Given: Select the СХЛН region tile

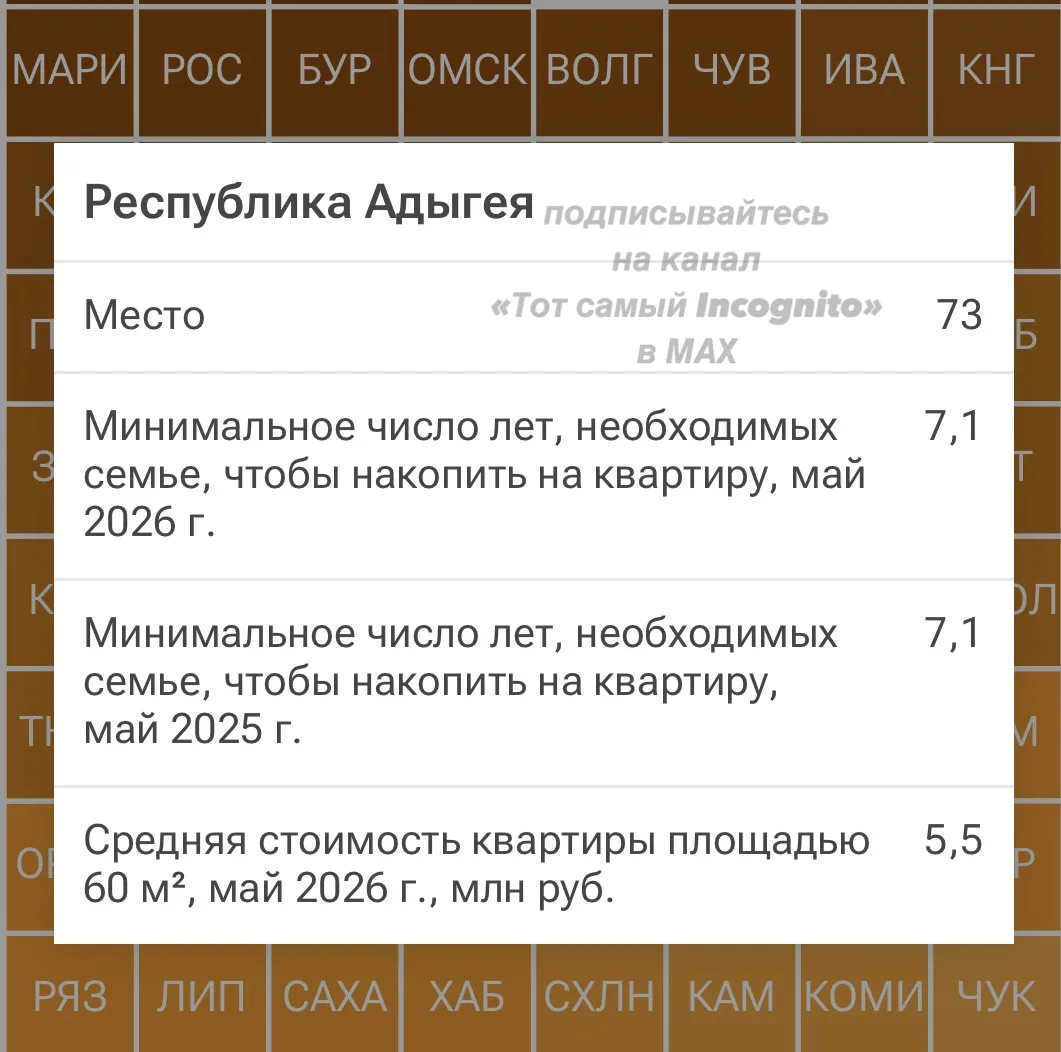Looking at the screenshot, I should [x=600, y=997].
